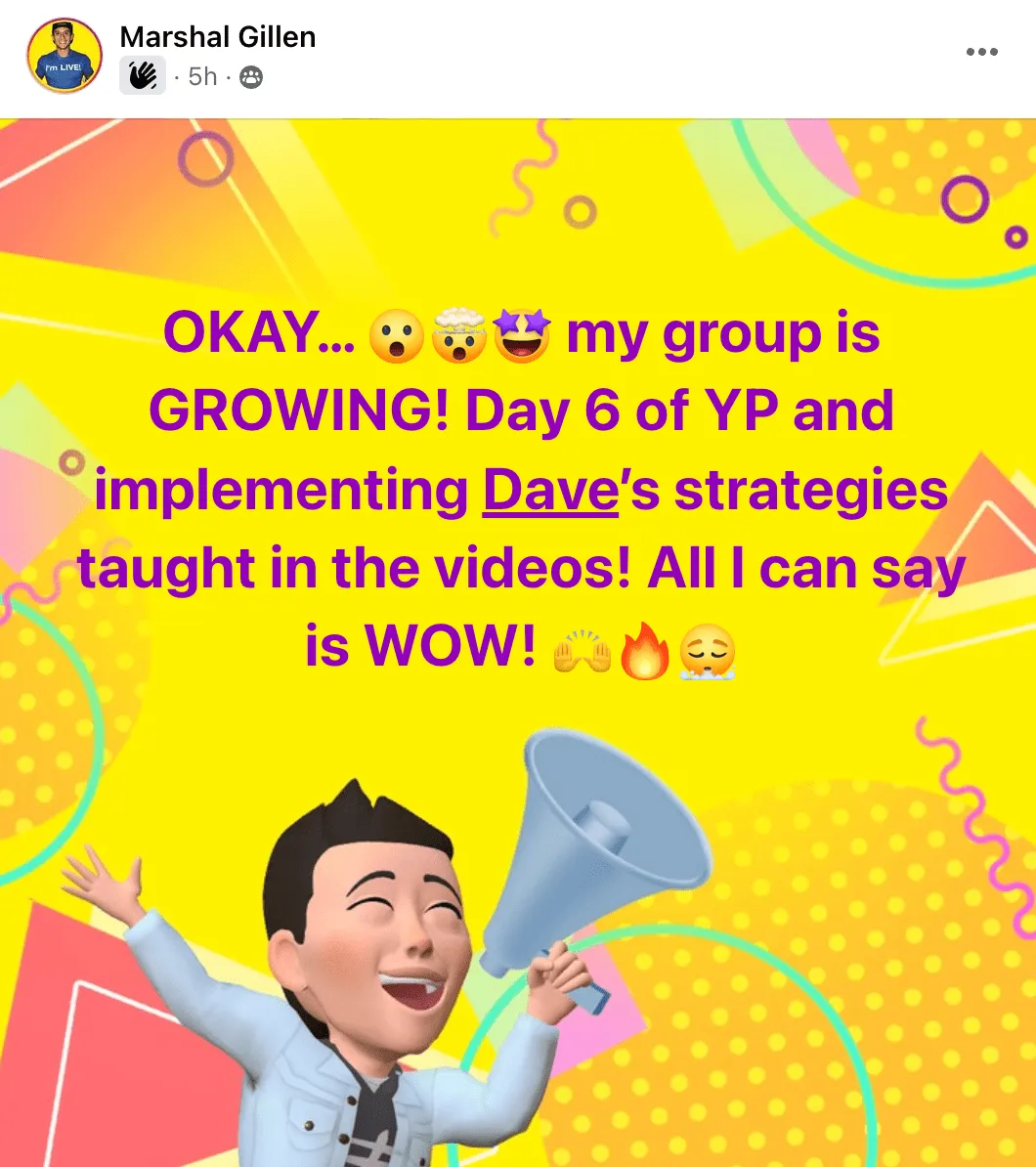
Task: Open the post's three-dot options menu
Action: [x=981, y=52]
